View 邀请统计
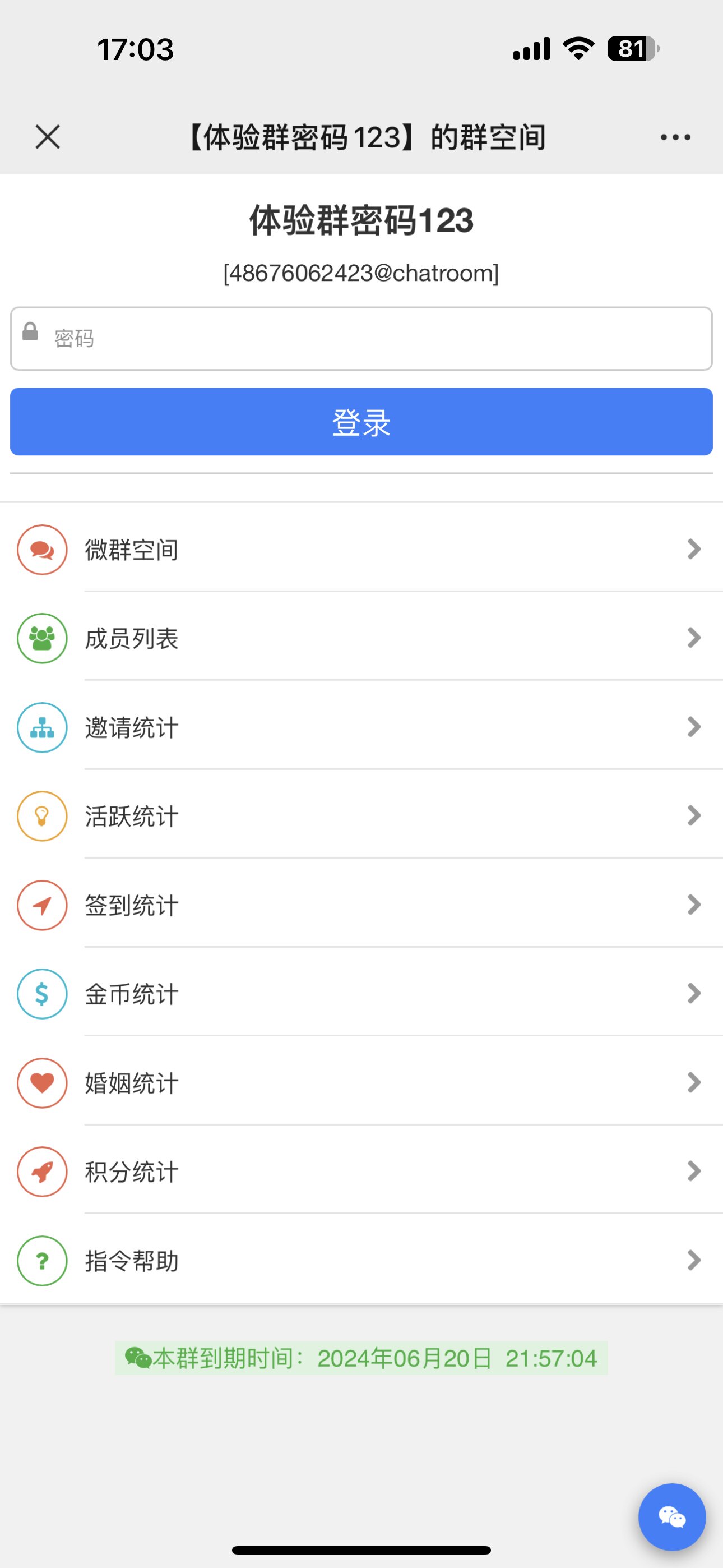Image resolution: width=723 pixels, height=1568 pixels. (x=361, y=727)
